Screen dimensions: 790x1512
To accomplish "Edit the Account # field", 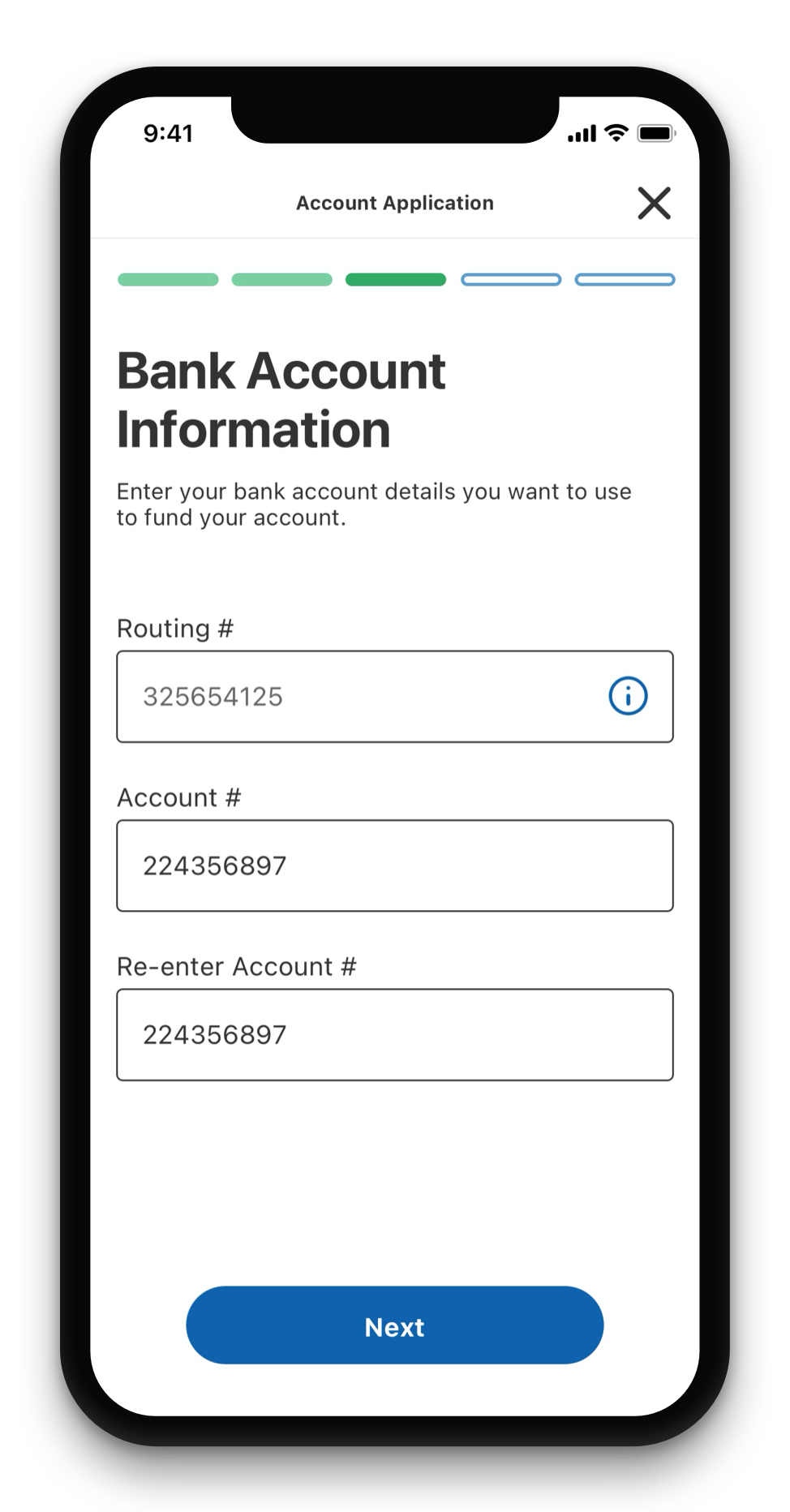I will click(395, 866).
